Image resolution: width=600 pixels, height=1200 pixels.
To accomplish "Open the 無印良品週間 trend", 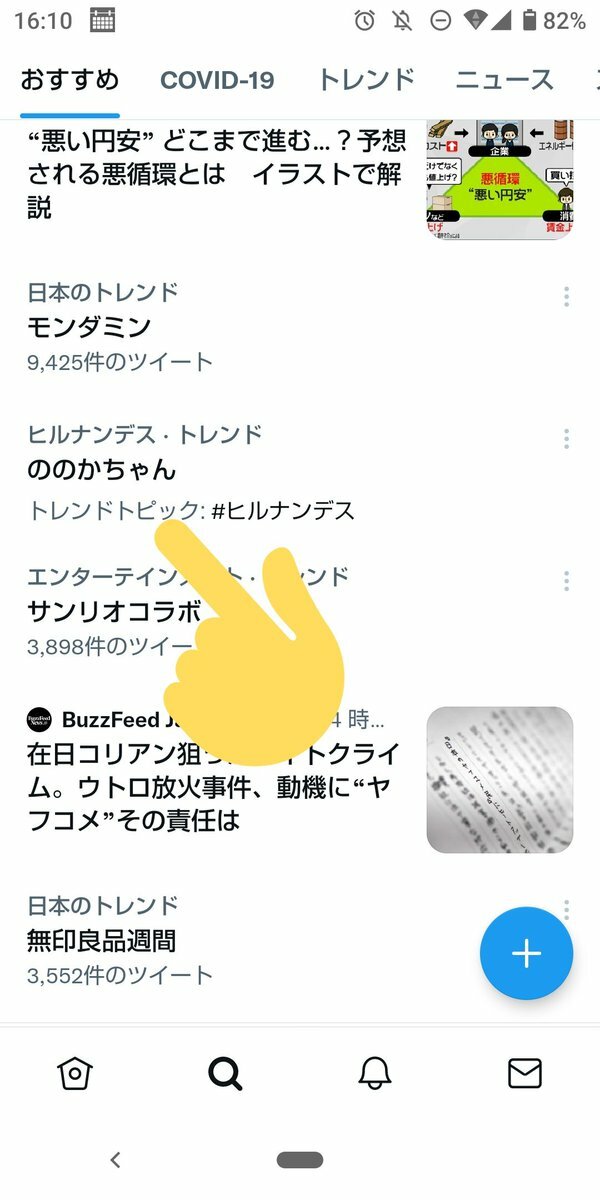I will tap(100, 940).
